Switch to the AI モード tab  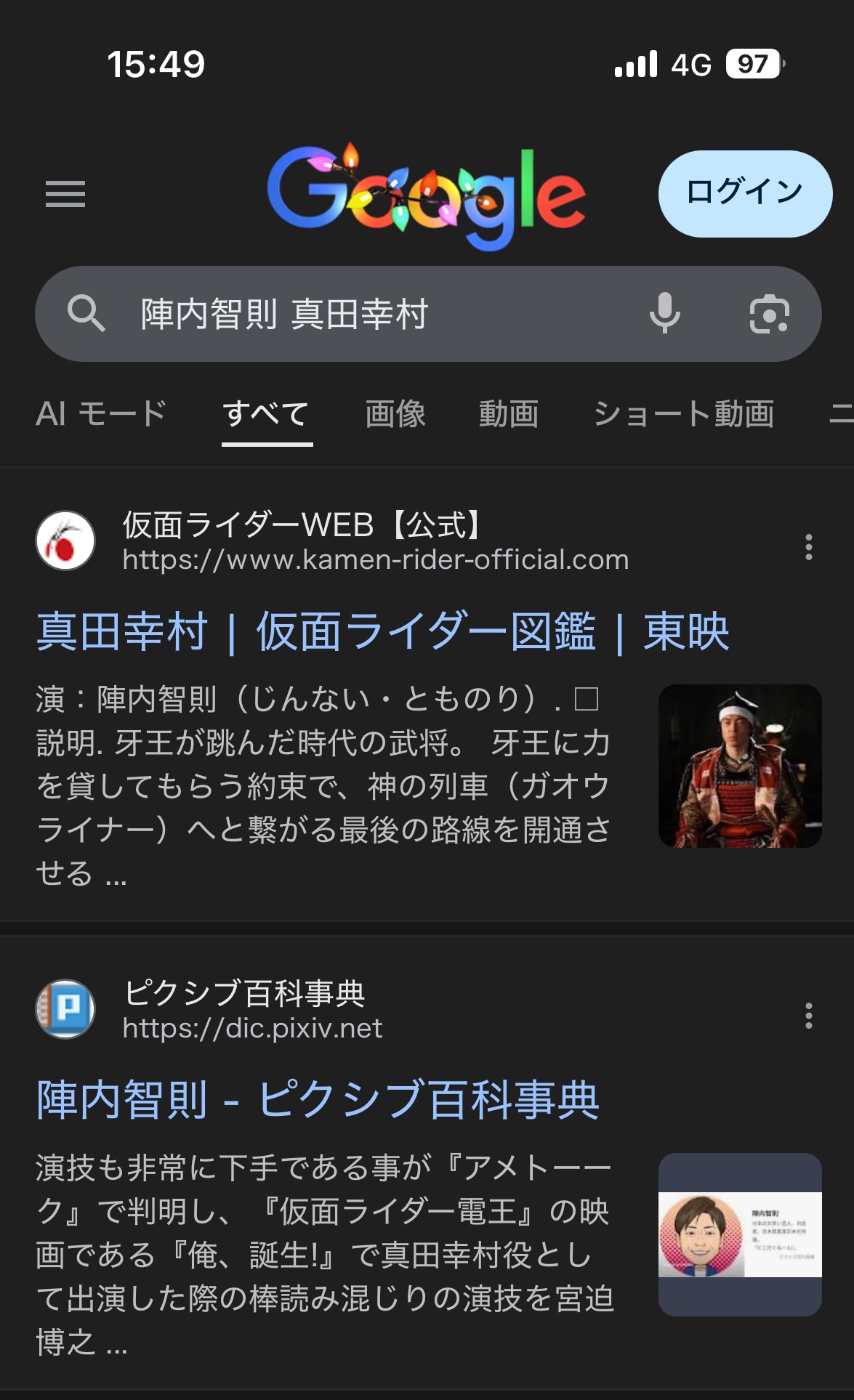[x=101, y=413]
